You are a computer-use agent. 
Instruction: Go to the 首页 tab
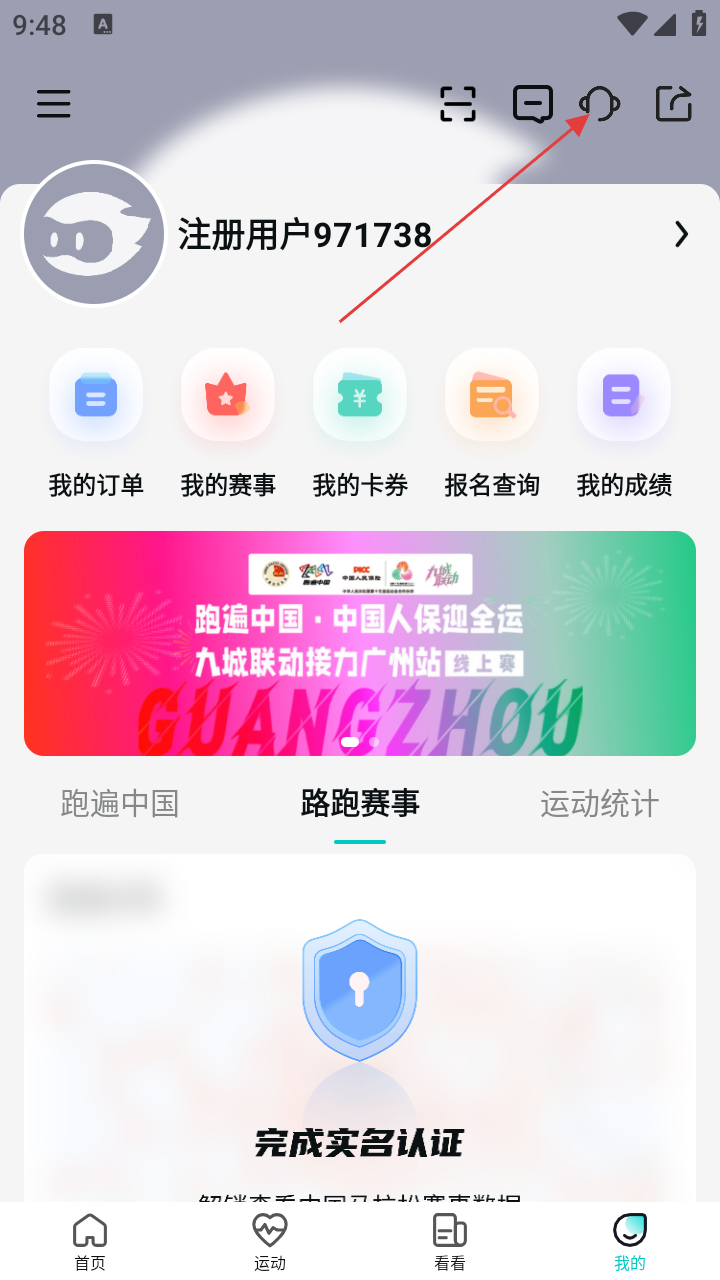[x=90, y=1242]
